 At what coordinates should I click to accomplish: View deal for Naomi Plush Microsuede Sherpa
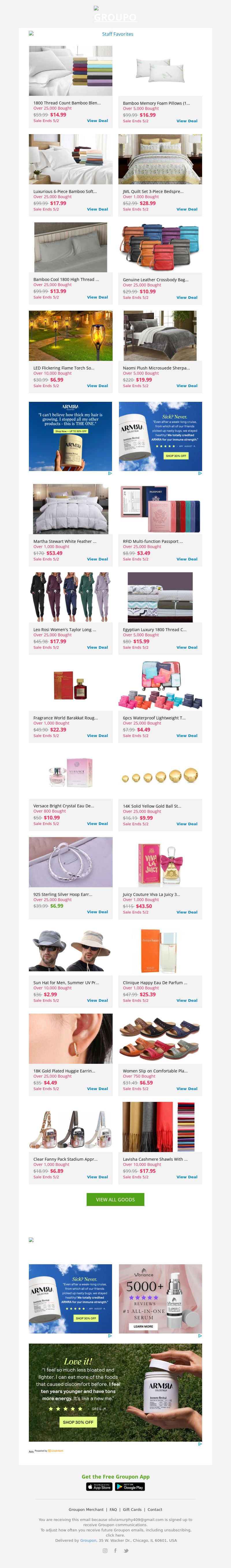tap(187, 386)
